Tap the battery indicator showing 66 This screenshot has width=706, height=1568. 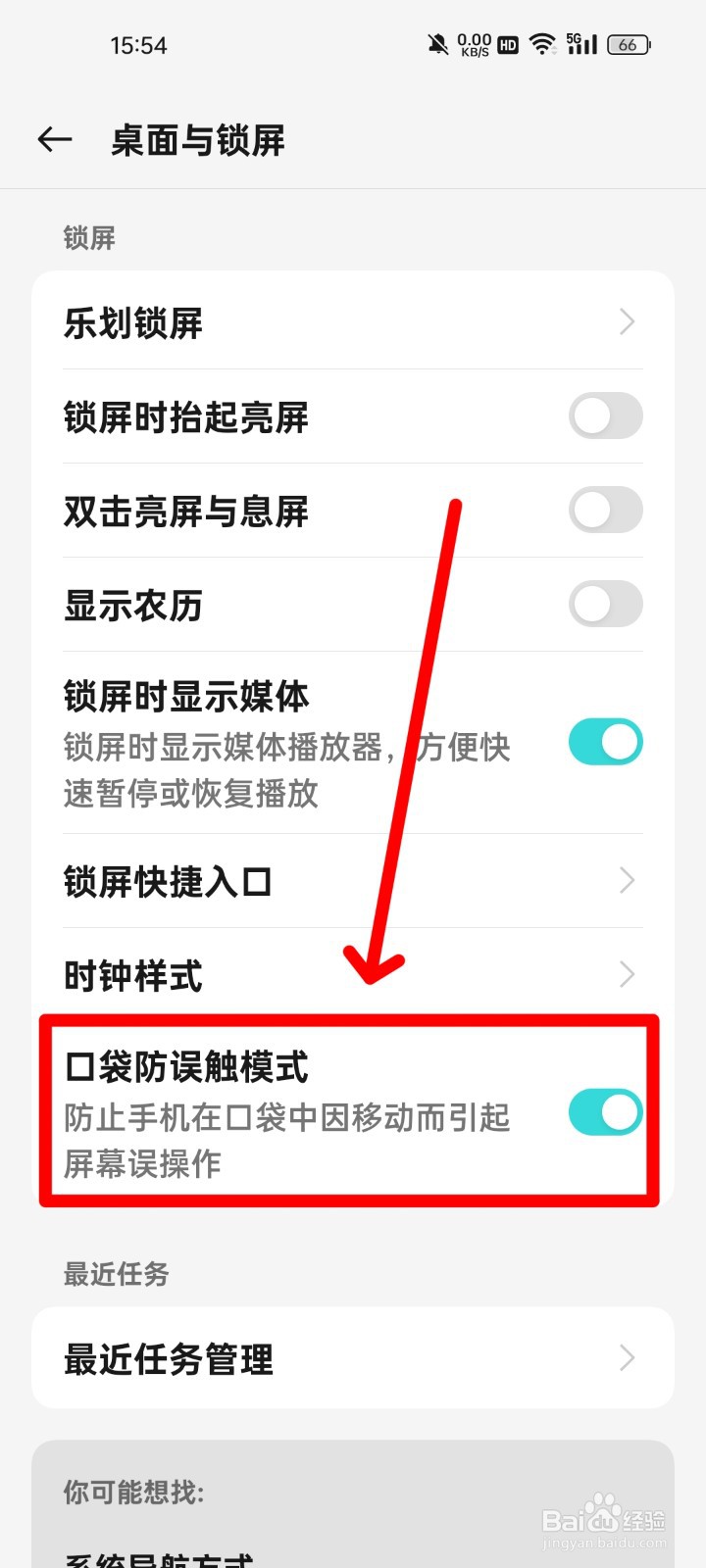(x=628, y=44)
